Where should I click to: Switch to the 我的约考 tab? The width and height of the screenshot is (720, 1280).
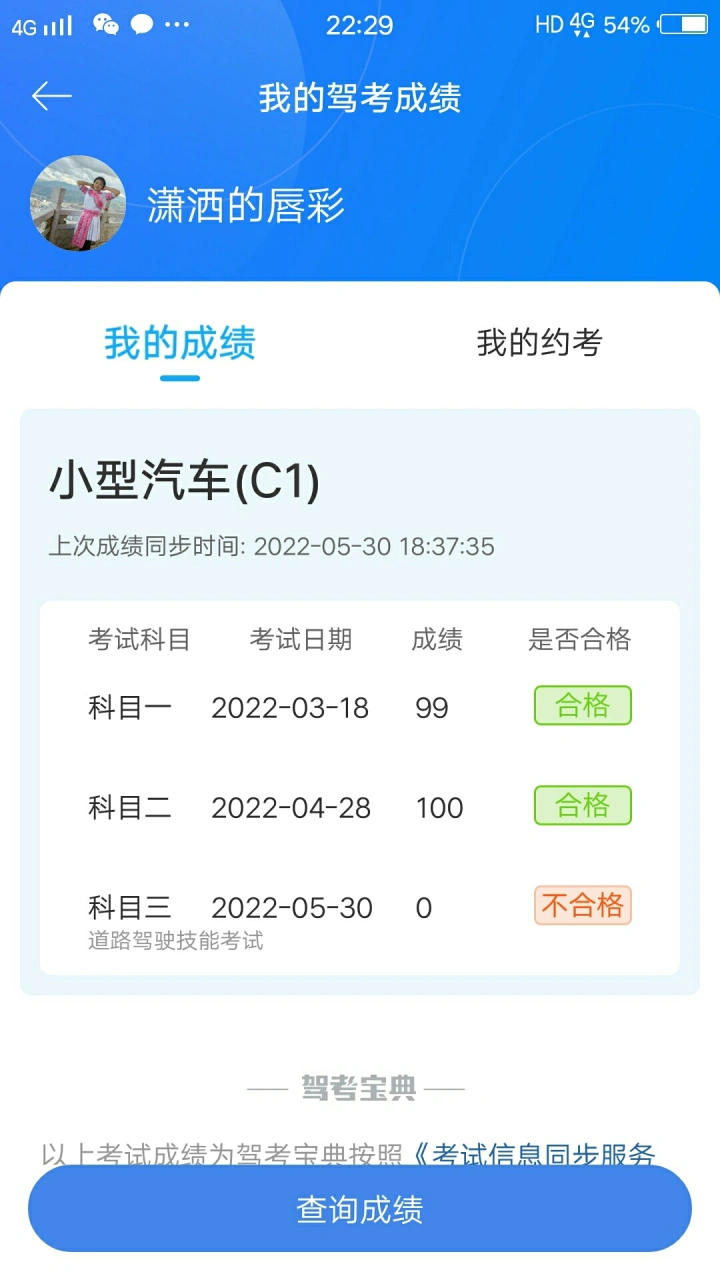coord(539,343)
